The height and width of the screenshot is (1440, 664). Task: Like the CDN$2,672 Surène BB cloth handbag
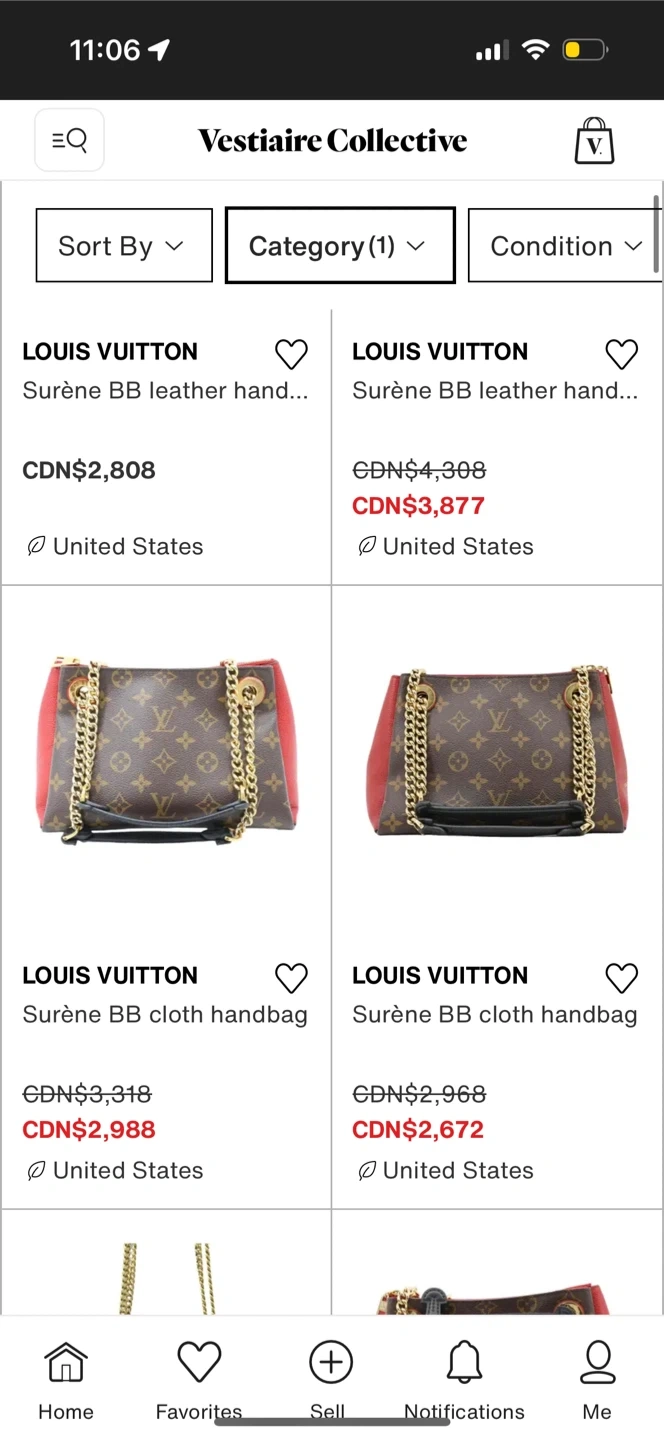click(x=621, y=978)
